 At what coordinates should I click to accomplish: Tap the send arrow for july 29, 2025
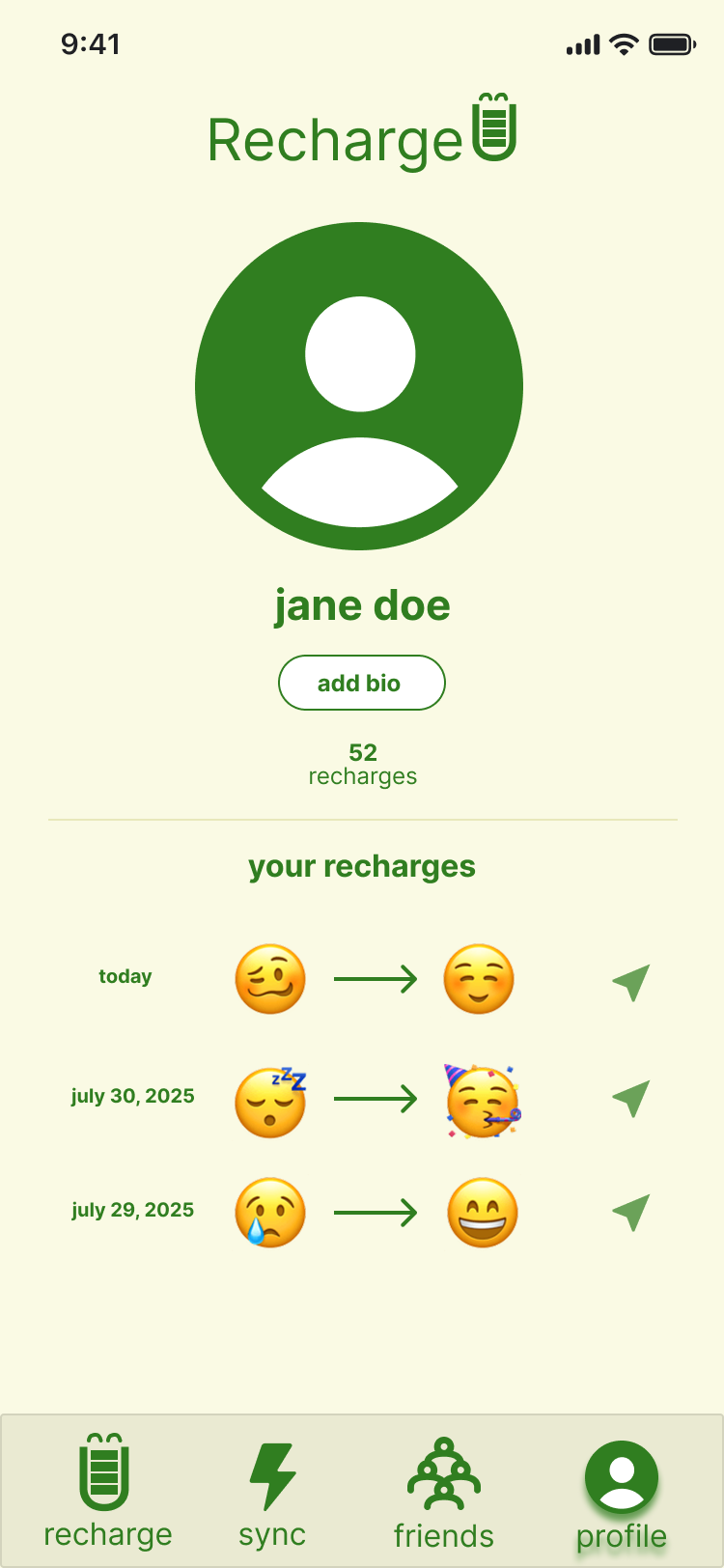[x=630, y=1212]
